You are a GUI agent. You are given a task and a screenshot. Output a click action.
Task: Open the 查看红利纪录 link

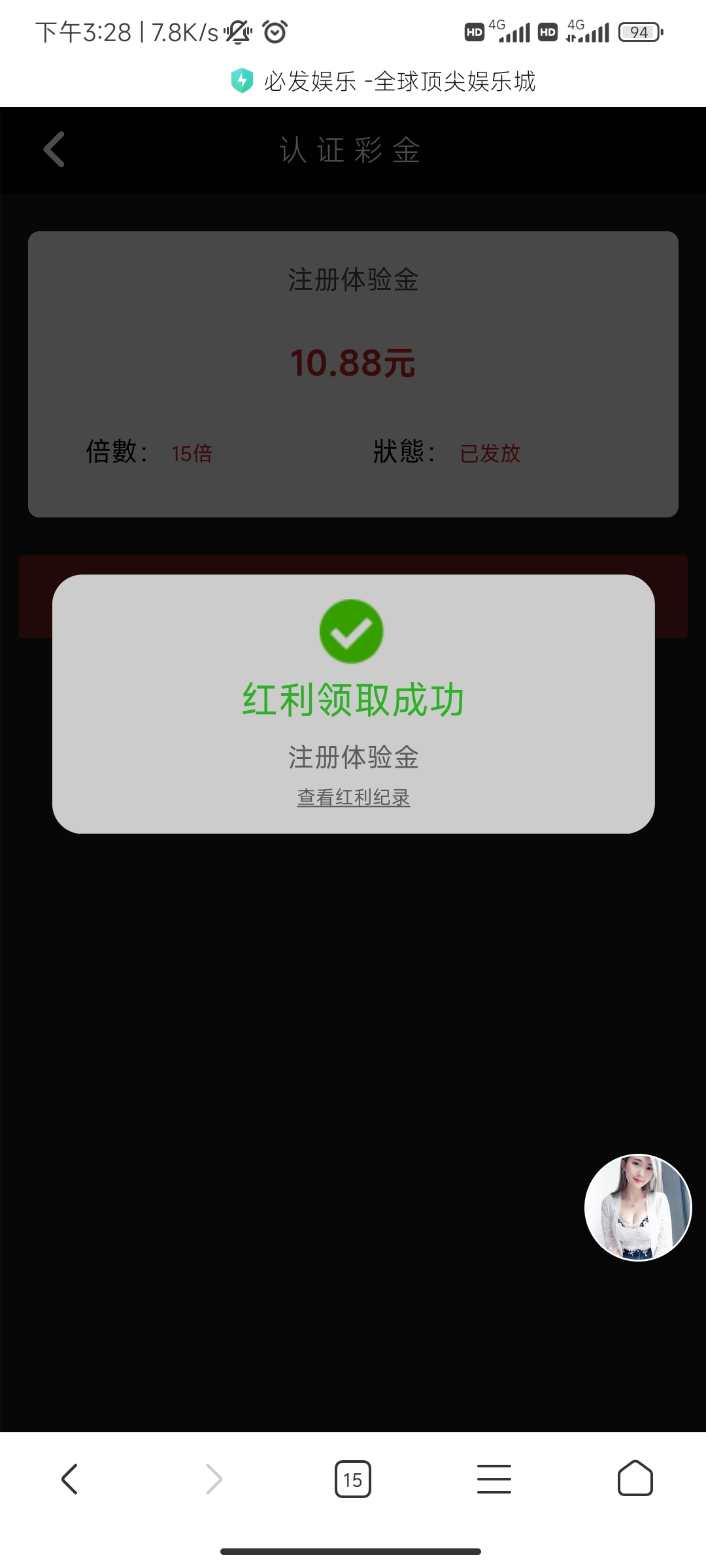tap(353, 797)
